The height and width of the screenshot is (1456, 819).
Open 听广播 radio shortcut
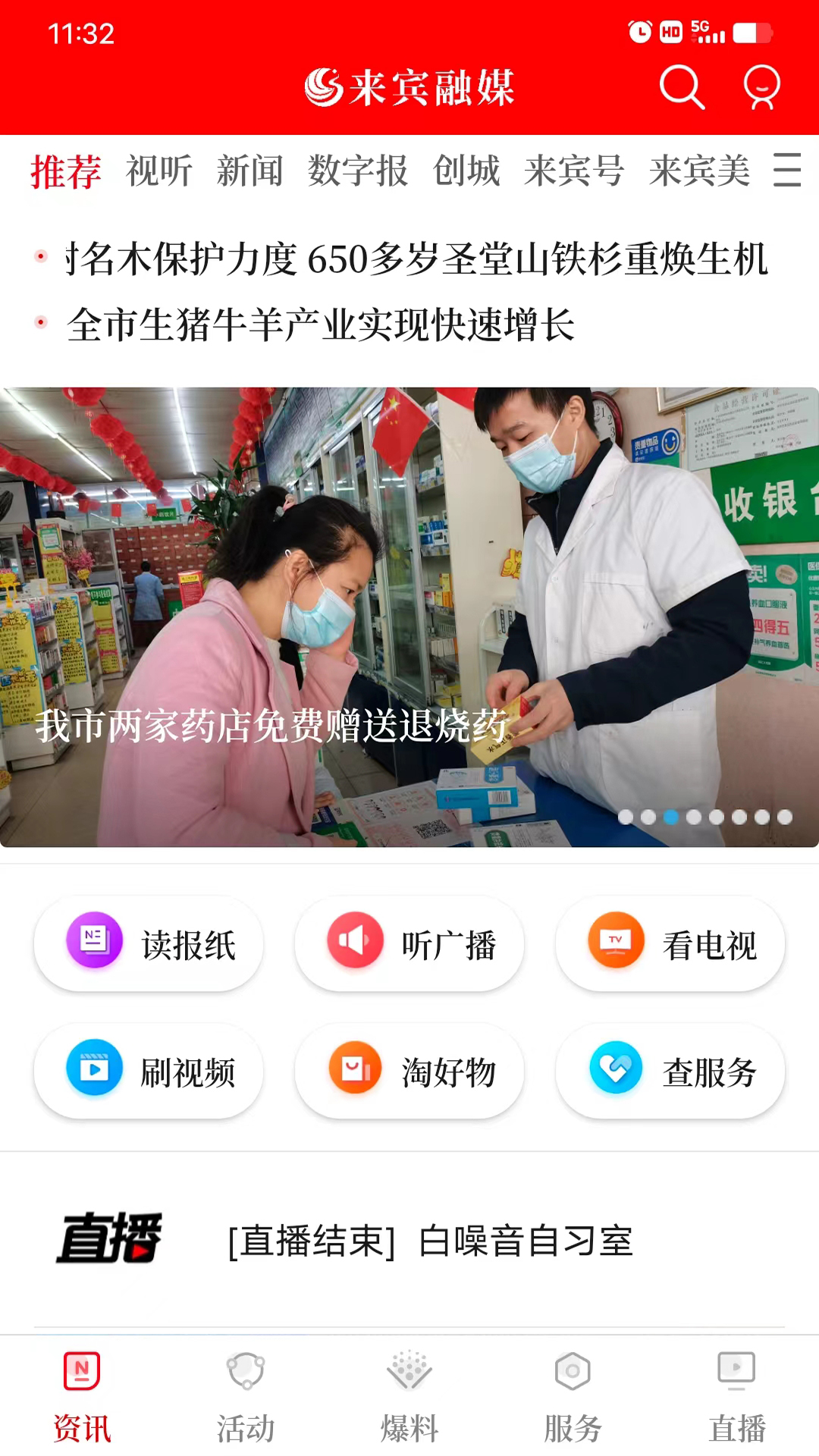409,944
